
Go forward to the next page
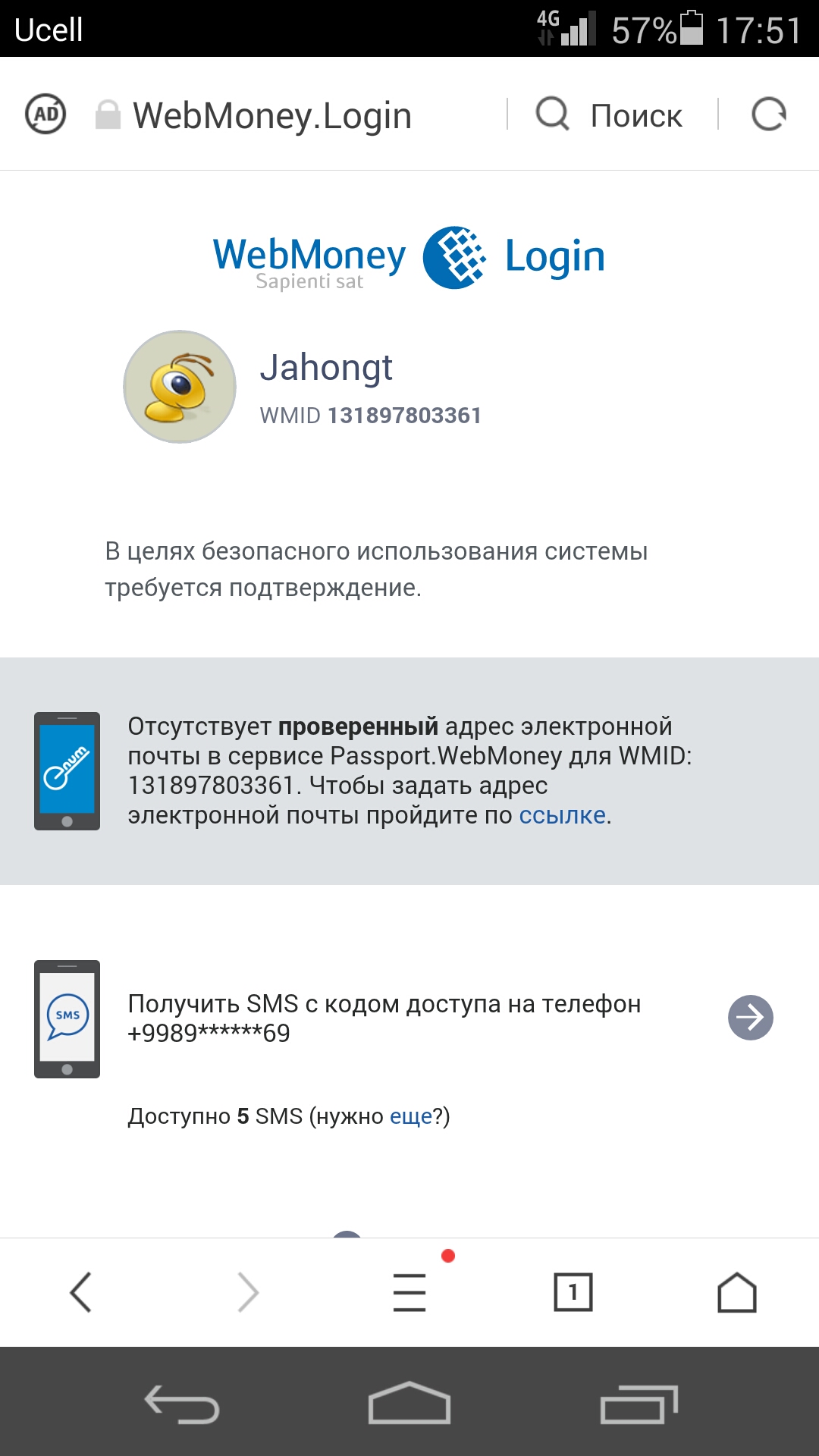[x=247, y=1292]
